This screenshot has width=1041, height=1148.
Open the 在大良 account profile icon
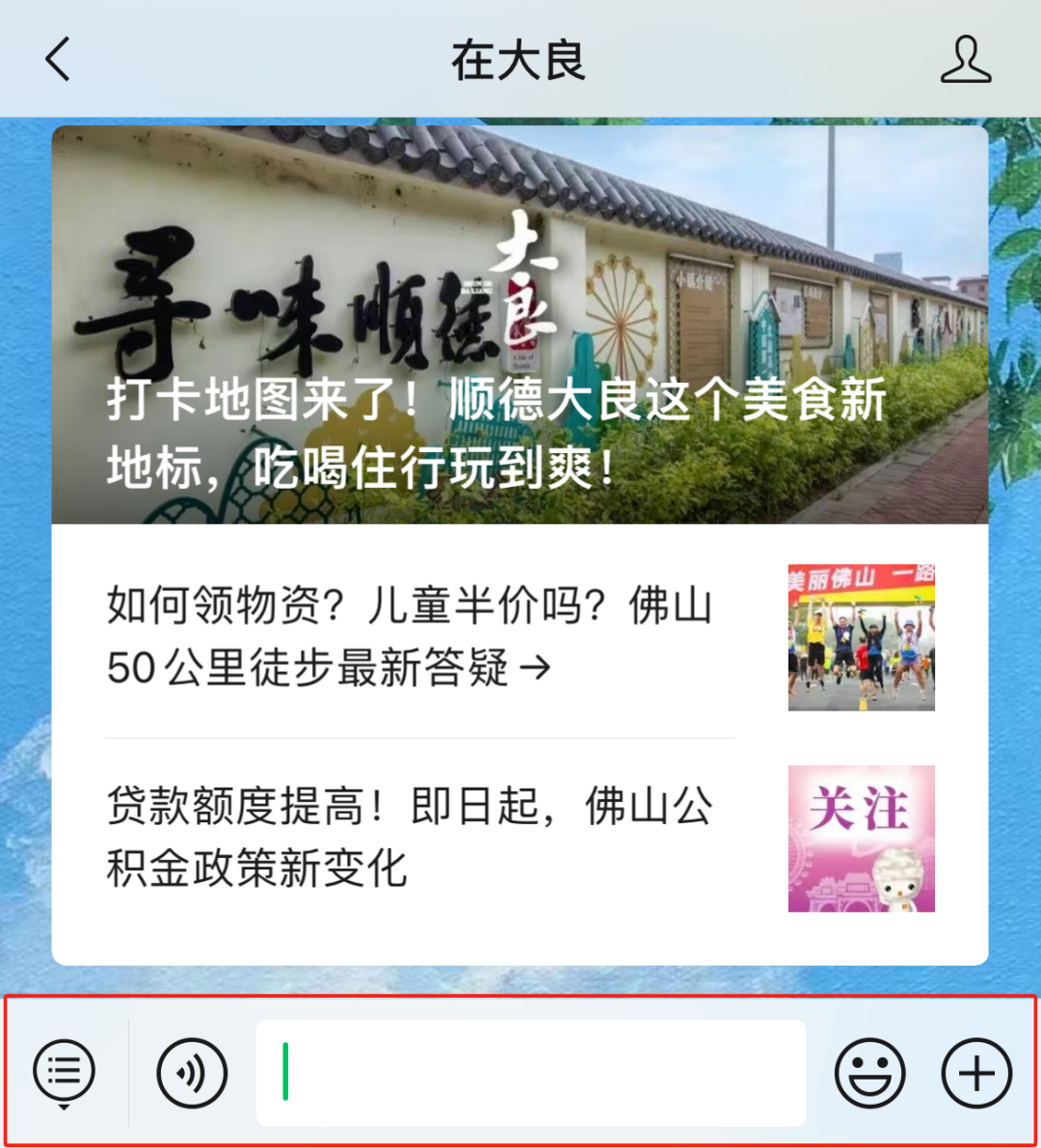tap(966, 59)
